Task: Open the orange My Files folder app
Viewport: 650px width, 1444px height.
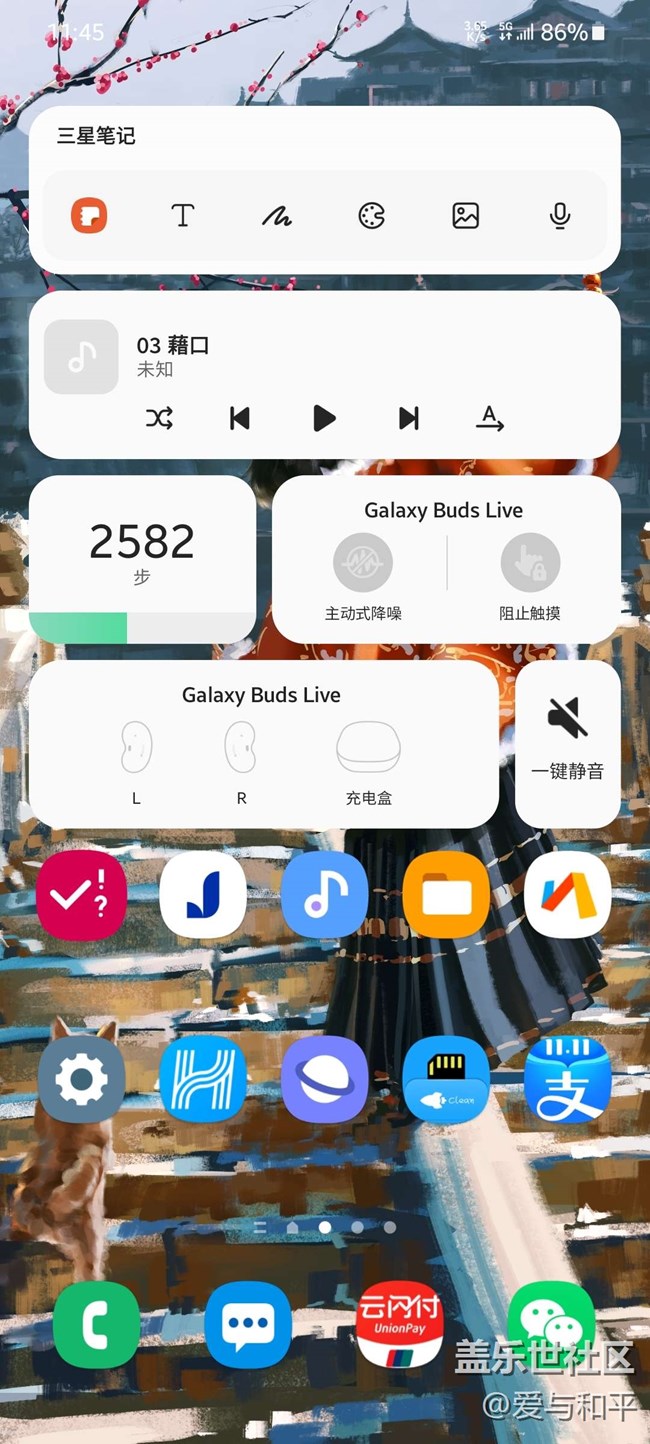Action: (446, 895)
